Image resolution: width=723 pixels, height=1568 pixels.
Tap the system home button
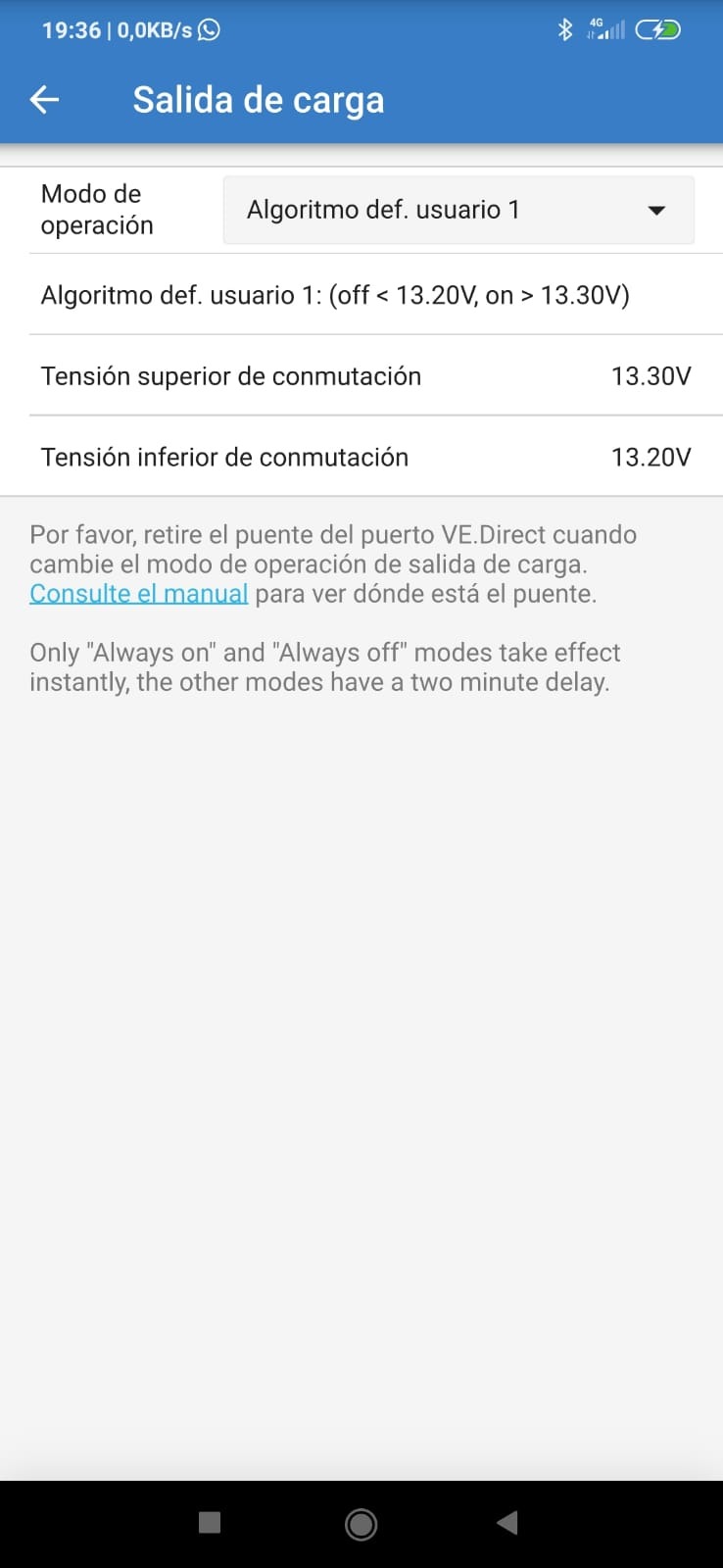point(361,1524)
